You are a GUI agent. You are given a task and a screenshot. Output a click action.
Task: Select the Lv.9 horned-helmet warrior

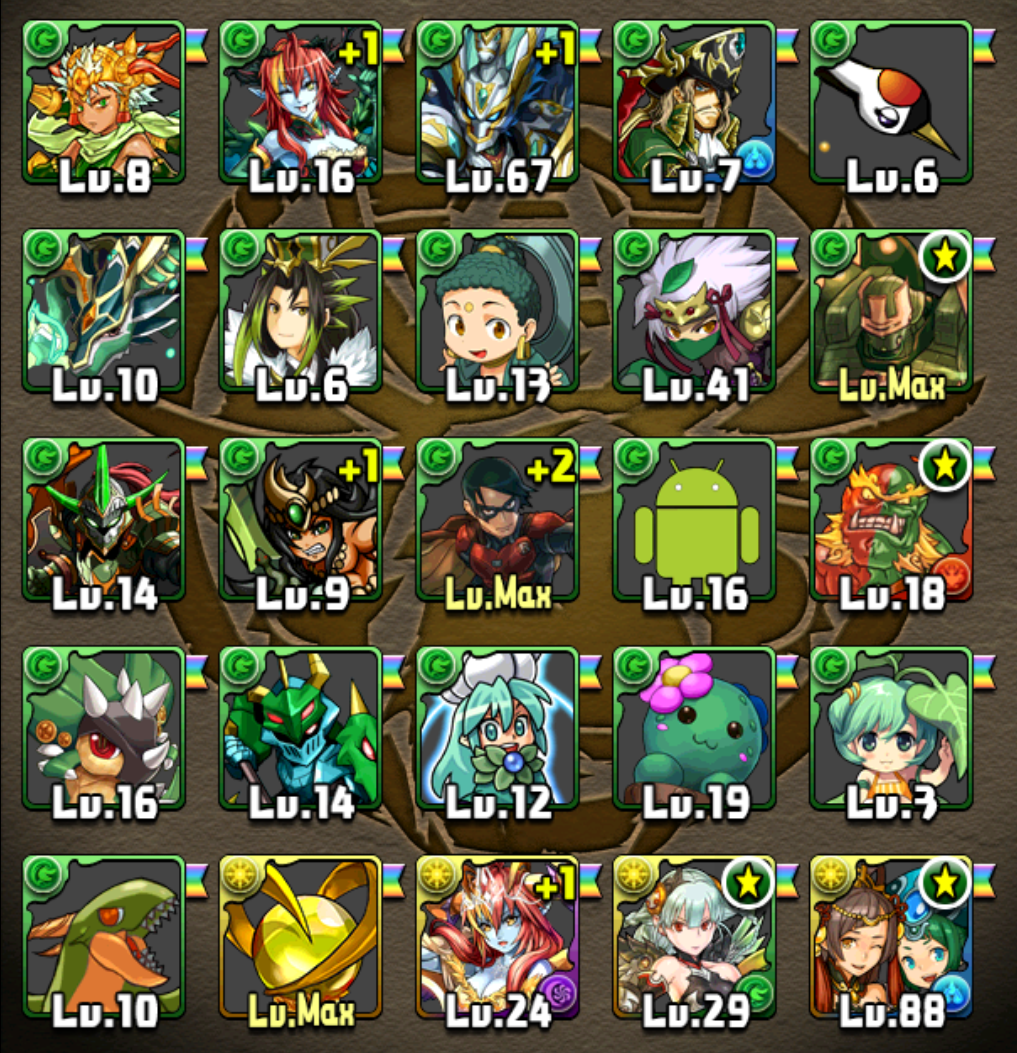click(300, 521)
